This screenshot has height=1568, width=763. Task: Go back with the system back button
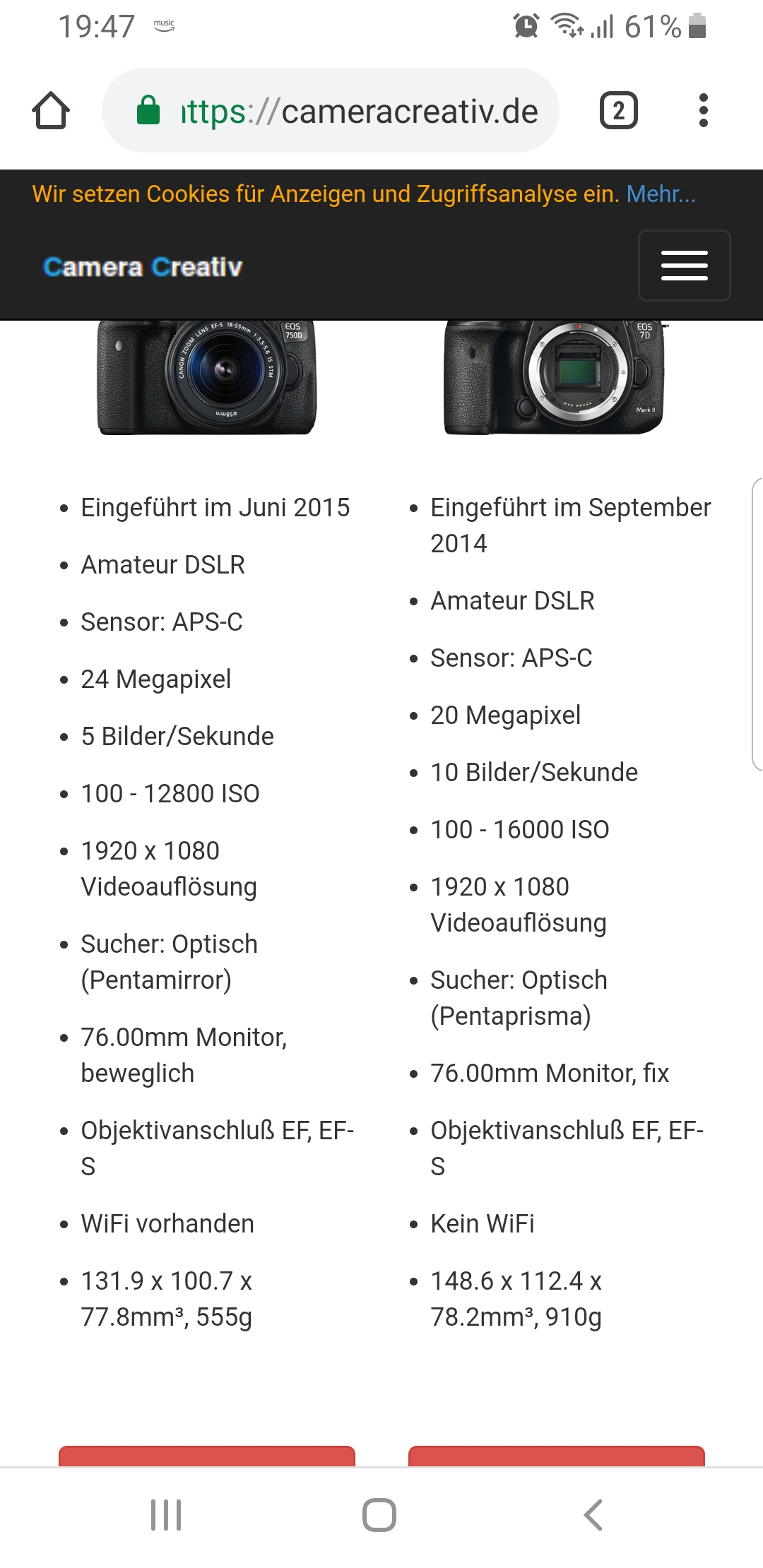coord(593,1515)
